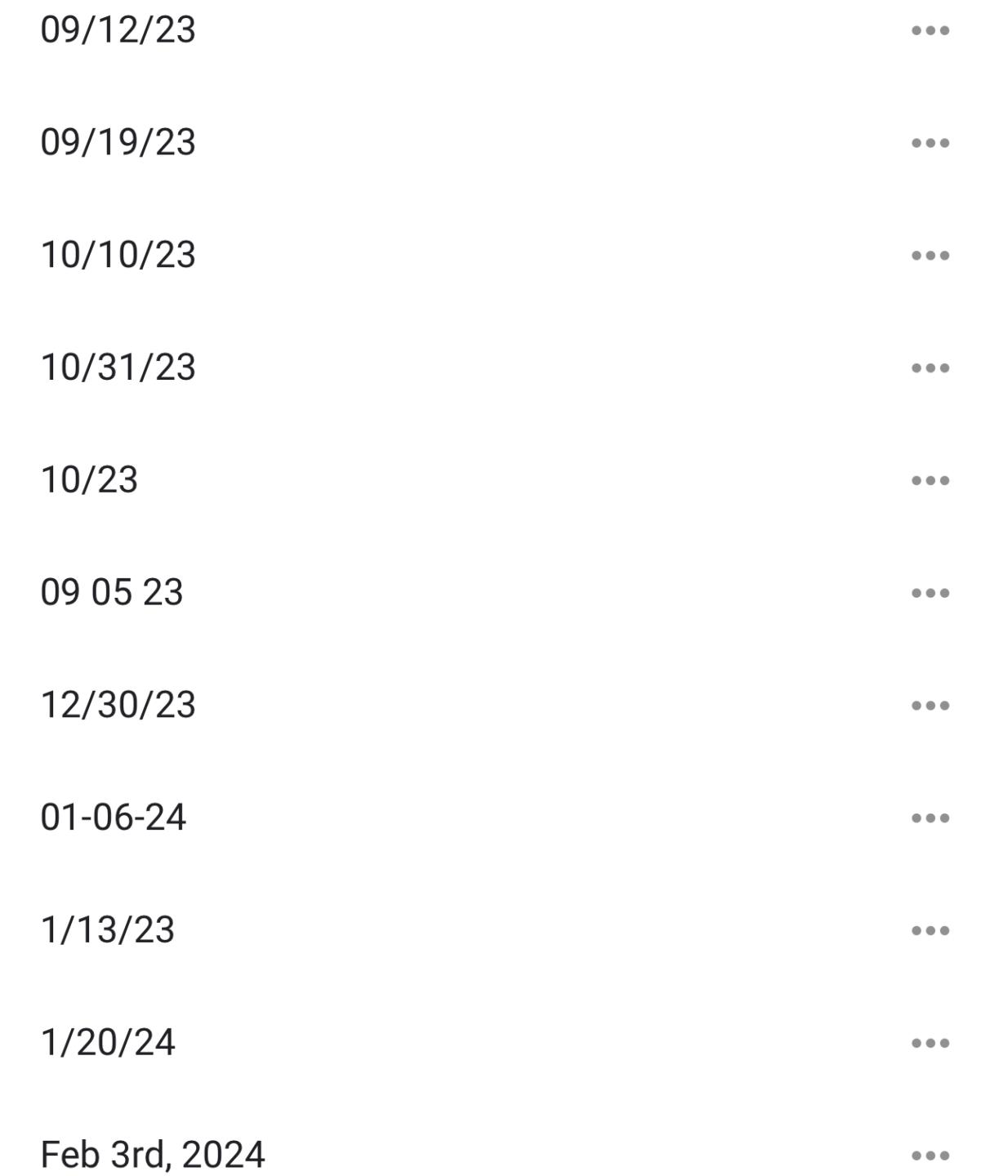Open the 09/12/23 entry
The width and height of the screenshot is (1008, 1176).
point(118,30)
